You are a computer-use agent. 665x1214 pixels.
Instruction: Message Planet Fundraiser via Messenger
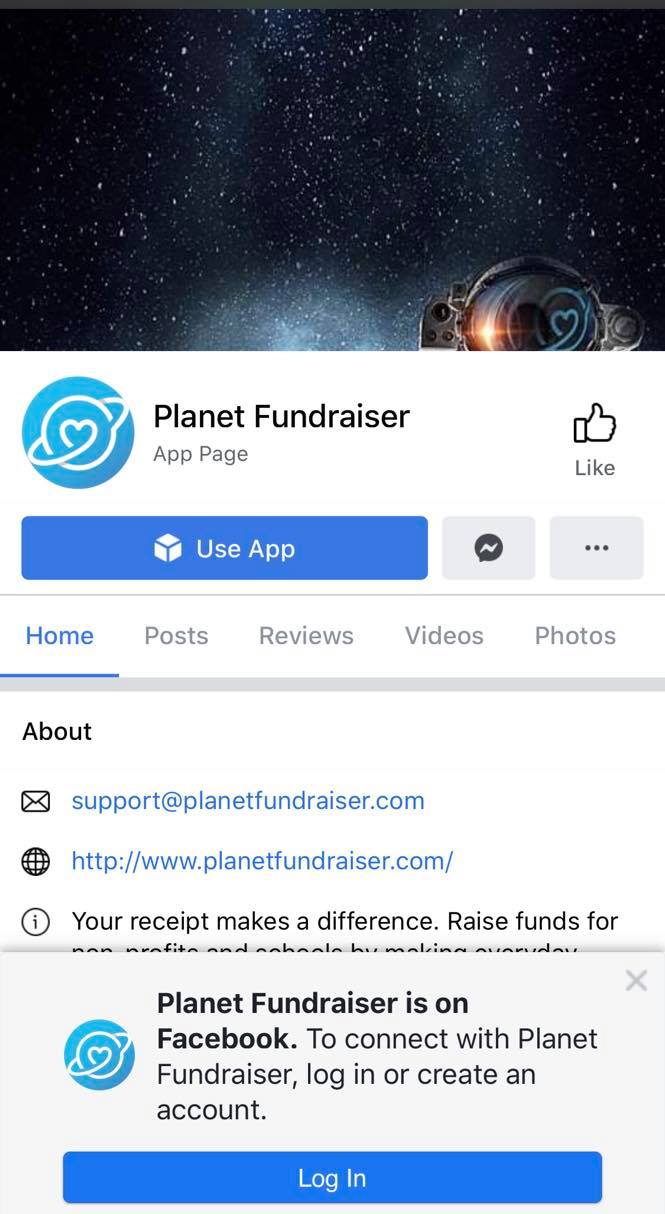point(488,548)
